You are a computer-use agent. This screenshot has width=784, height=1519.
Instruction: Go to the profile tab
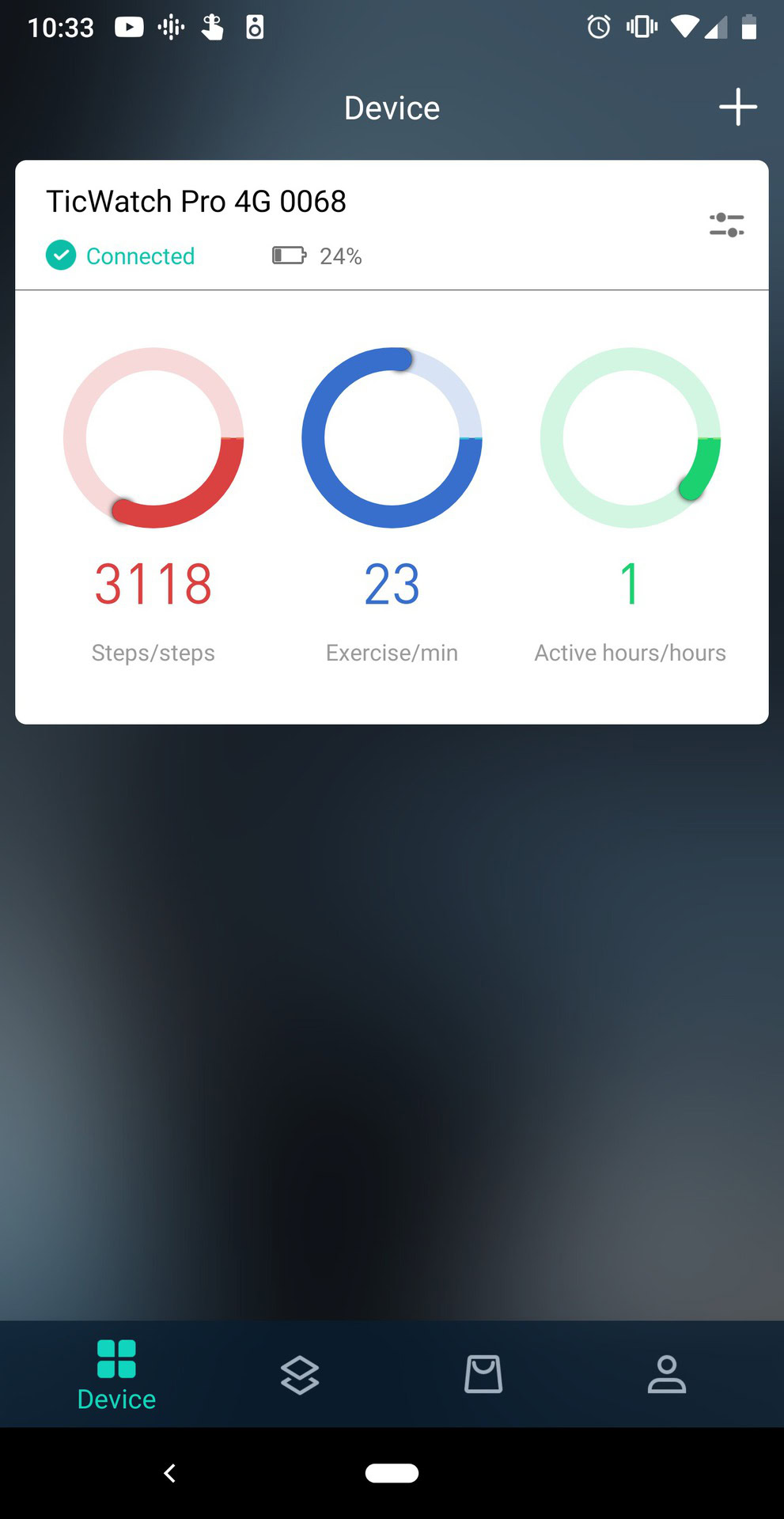pos(666,1374)
